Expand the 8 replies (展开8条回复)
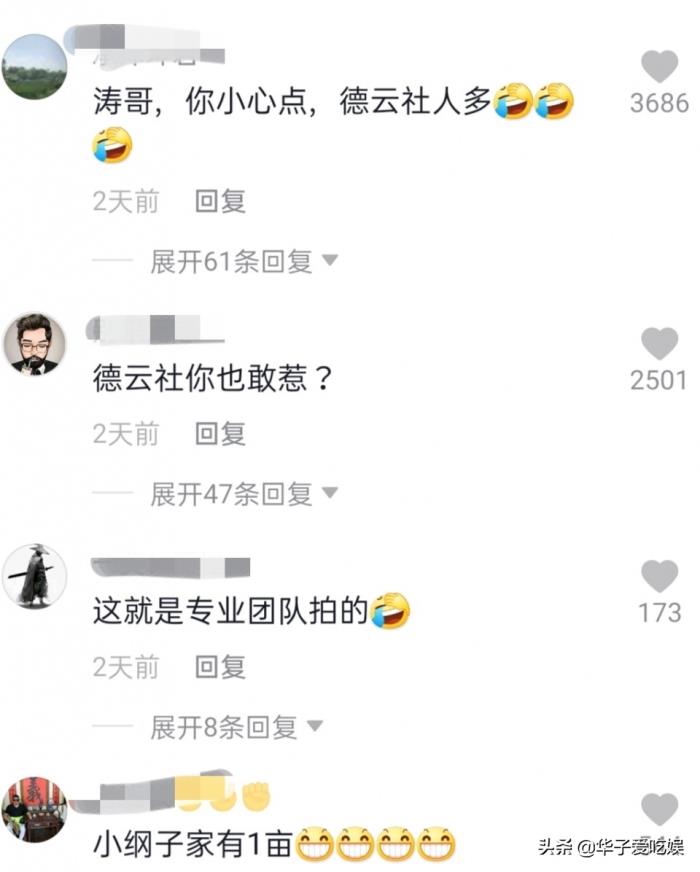 click(237, 727)
